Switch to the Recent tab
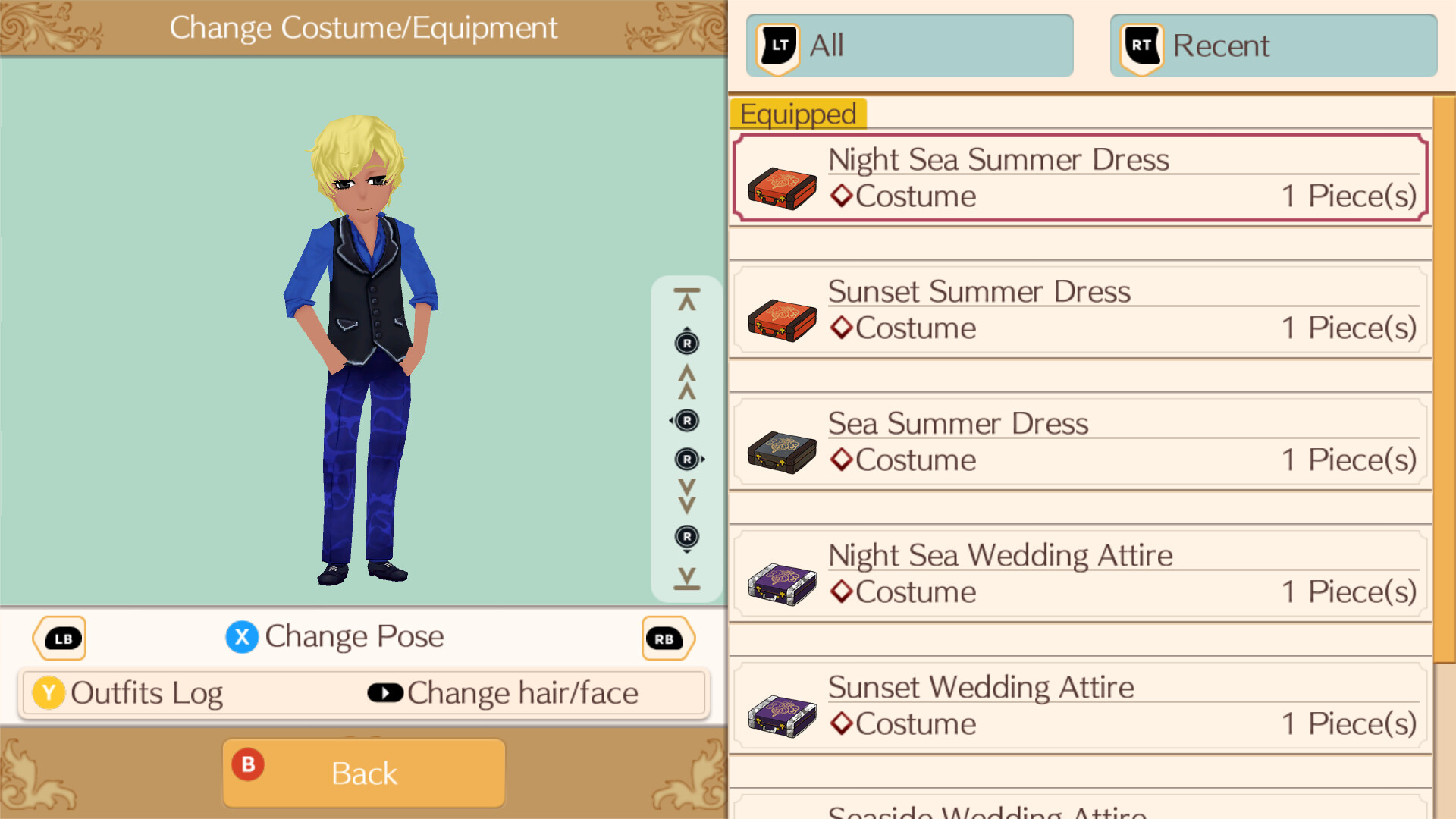The width and height of the screenshot is (1456, 819). (x=1272, y=45)
